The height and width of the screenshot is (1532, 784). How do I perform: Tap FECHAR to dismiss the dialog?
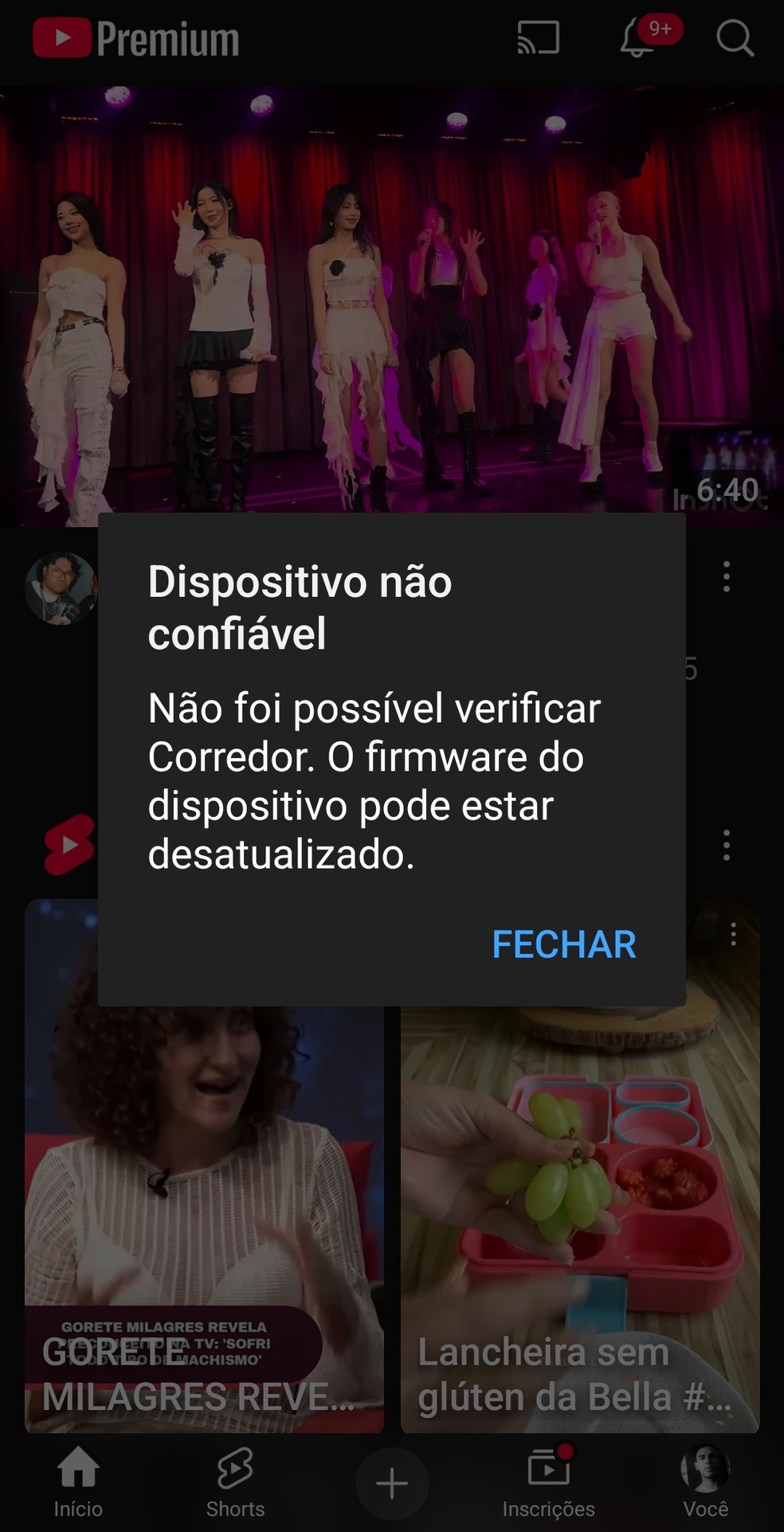coord(564,945)
